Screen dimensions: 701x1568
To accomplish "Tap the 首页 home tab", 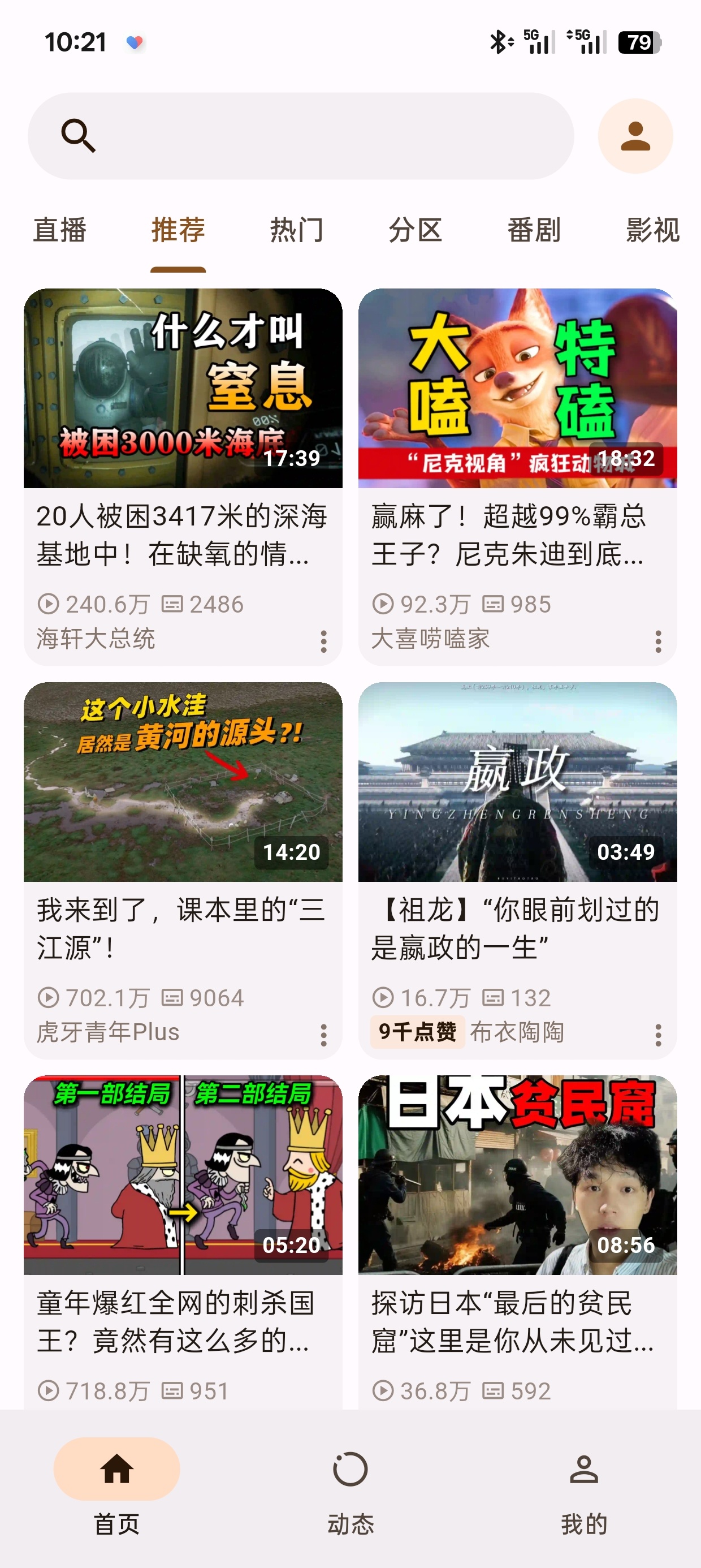I will [117, 1488].
